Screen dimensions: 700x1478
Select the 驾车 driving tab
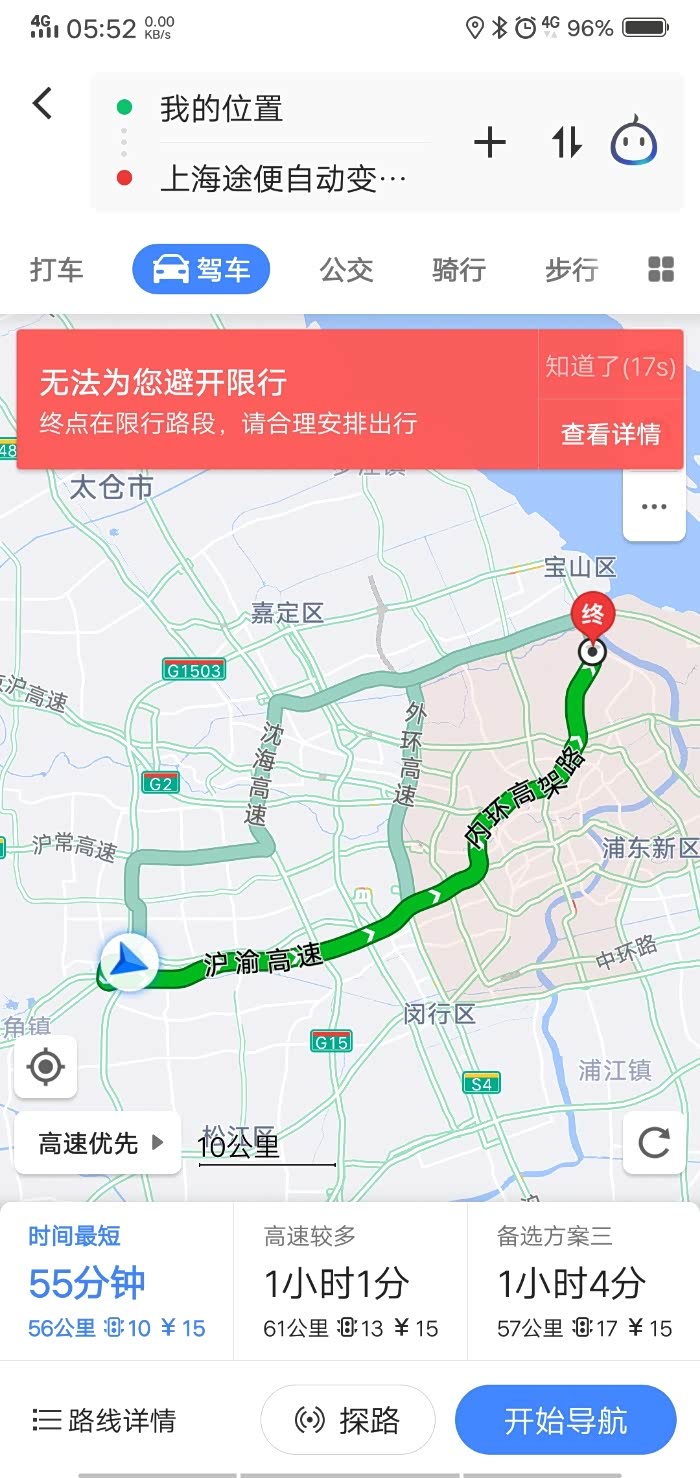point(201,269)
